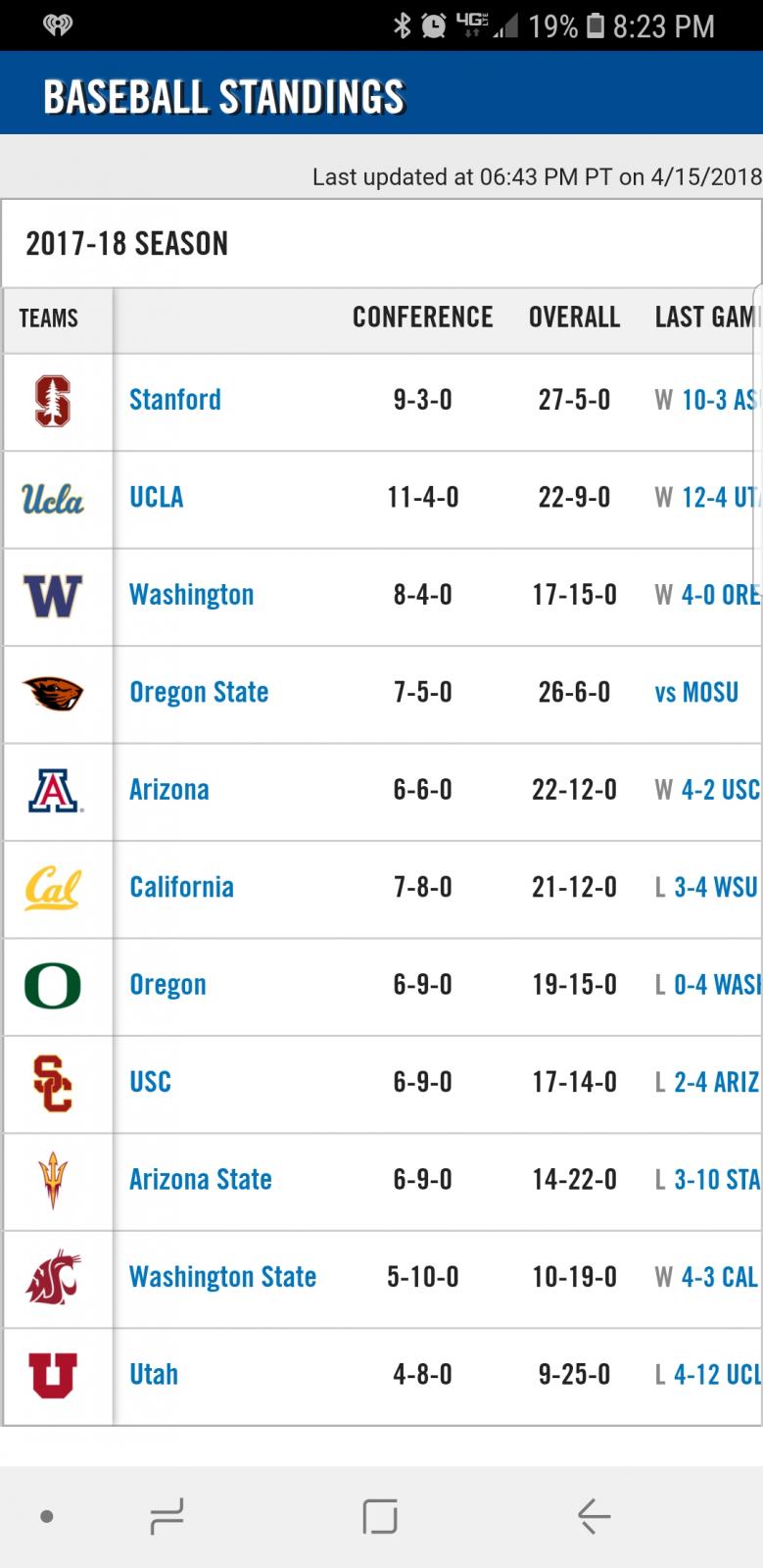Open the USC team link
Image resolution: width=763 pixels, height=1568 pixels.
[x=151, y=1082]
